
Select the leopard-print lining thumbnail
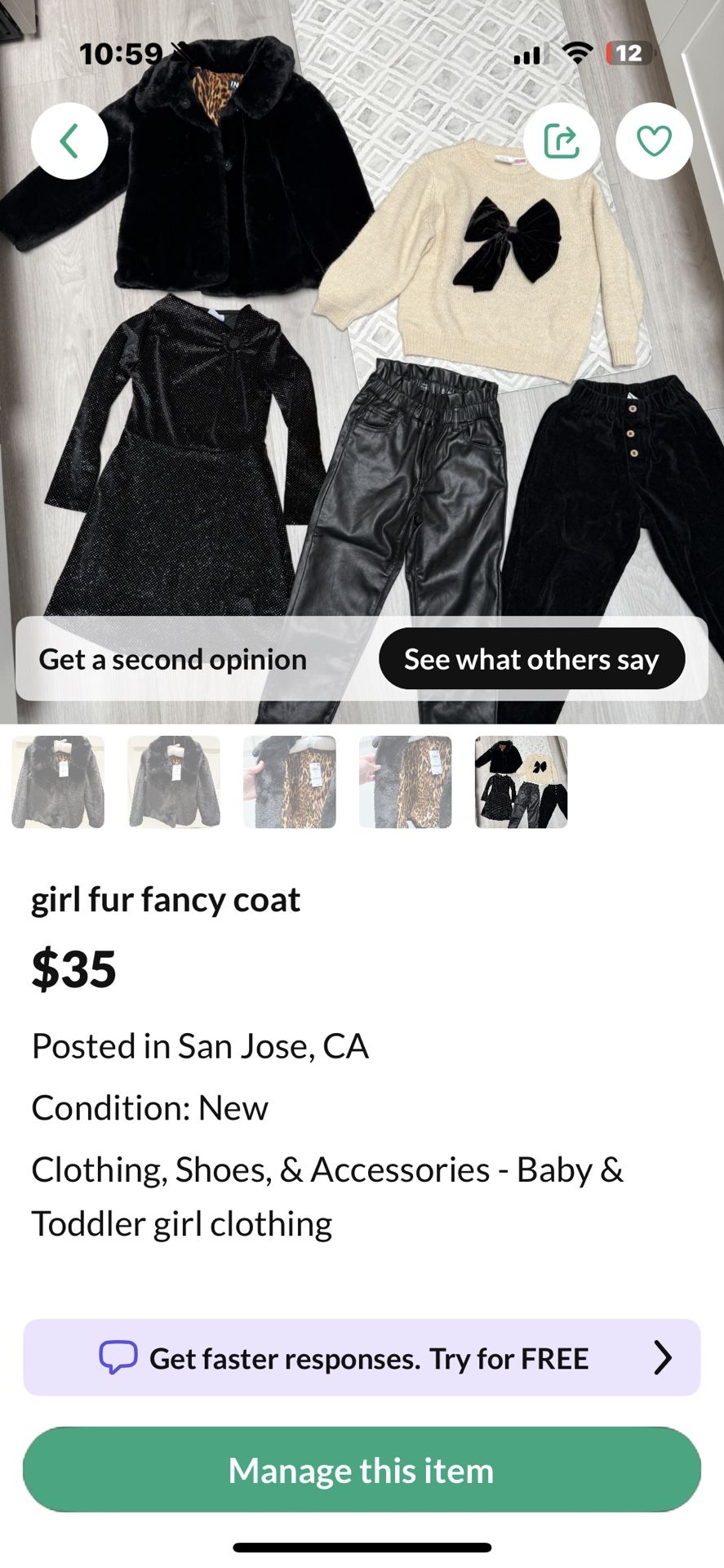(x=290, y=782)
